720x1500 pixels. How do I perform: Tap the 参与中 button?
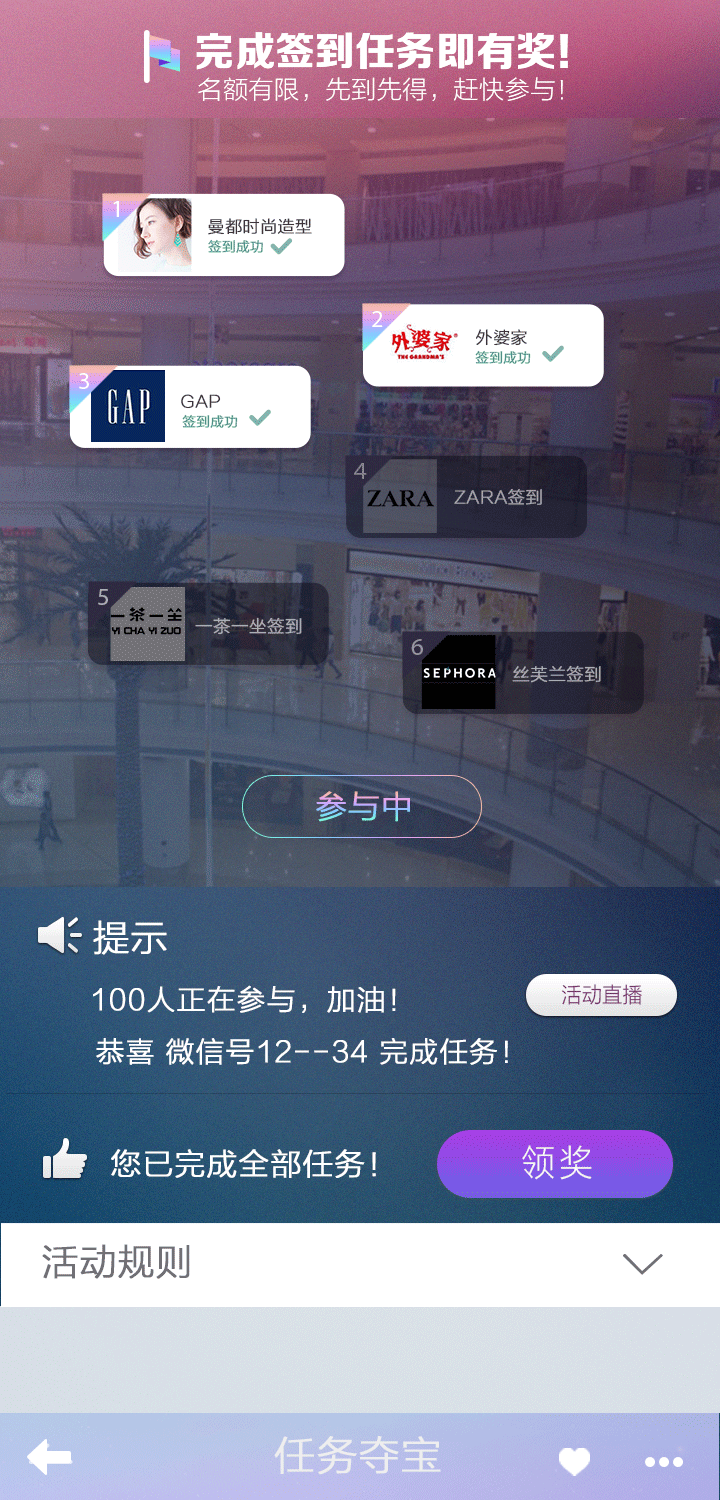[362, 806]
